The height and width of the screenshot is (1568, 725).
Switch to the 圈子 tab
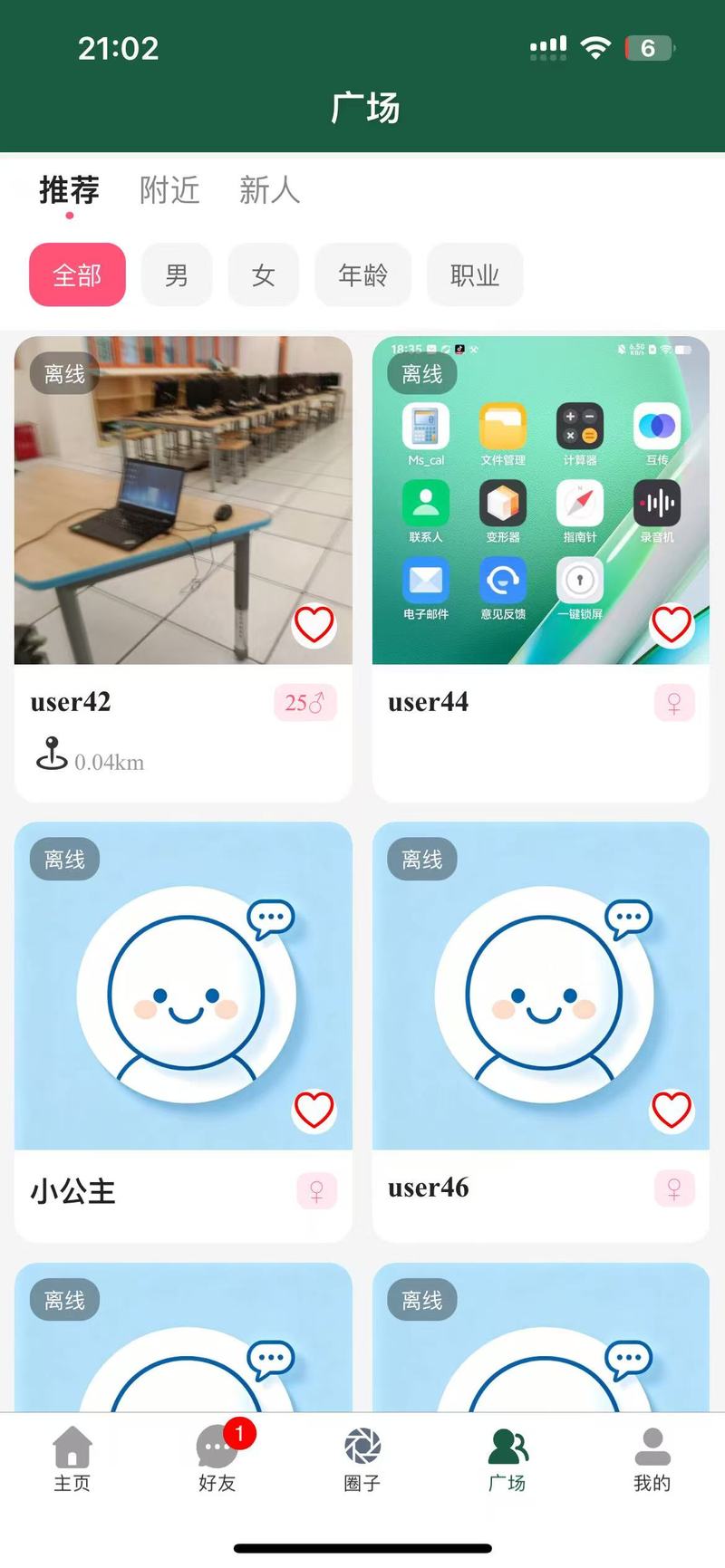coord(362,1458)
